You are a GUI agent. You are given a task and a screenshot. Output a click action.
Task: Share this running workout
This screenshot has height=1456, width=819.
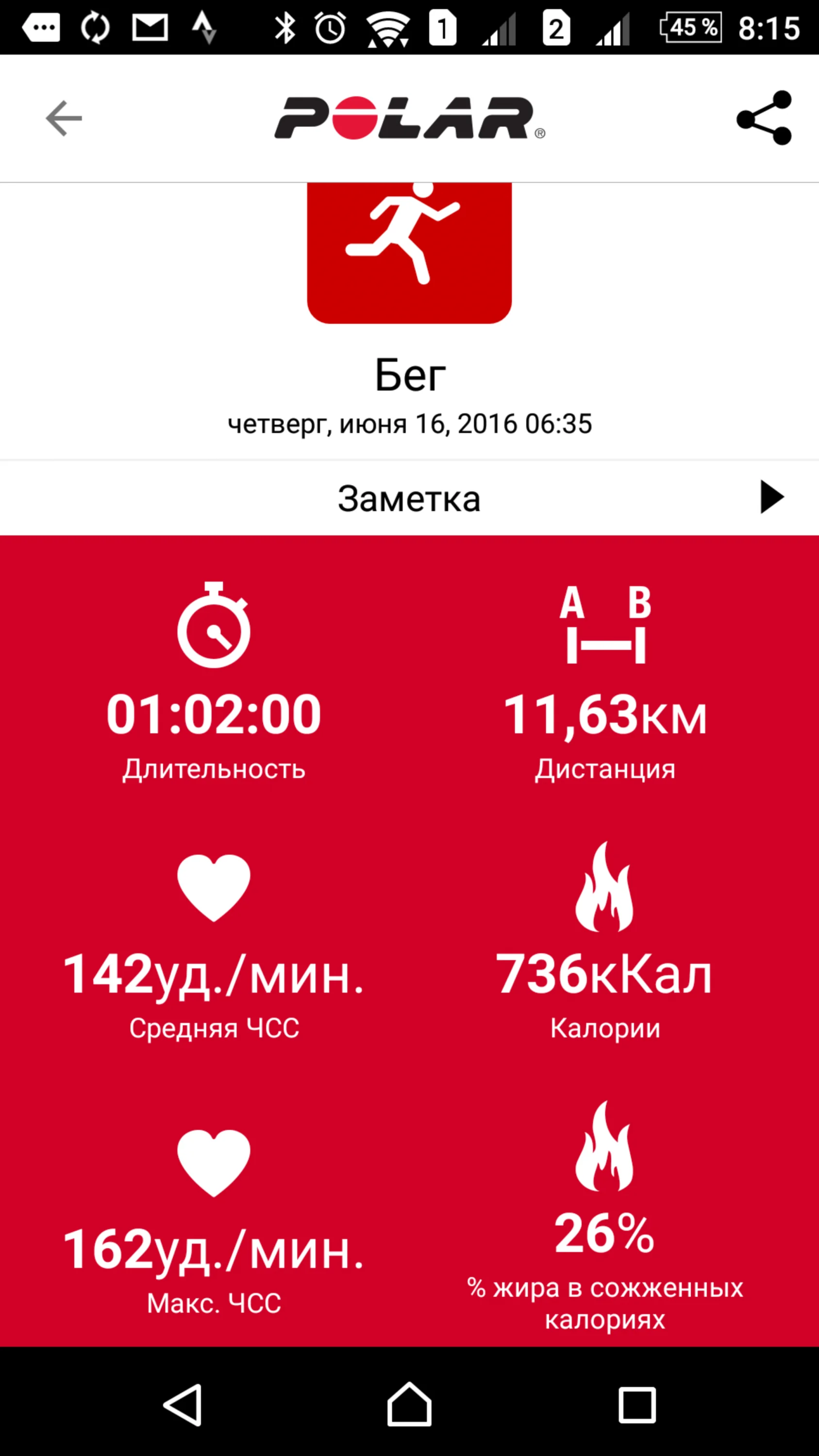(764, 118)
